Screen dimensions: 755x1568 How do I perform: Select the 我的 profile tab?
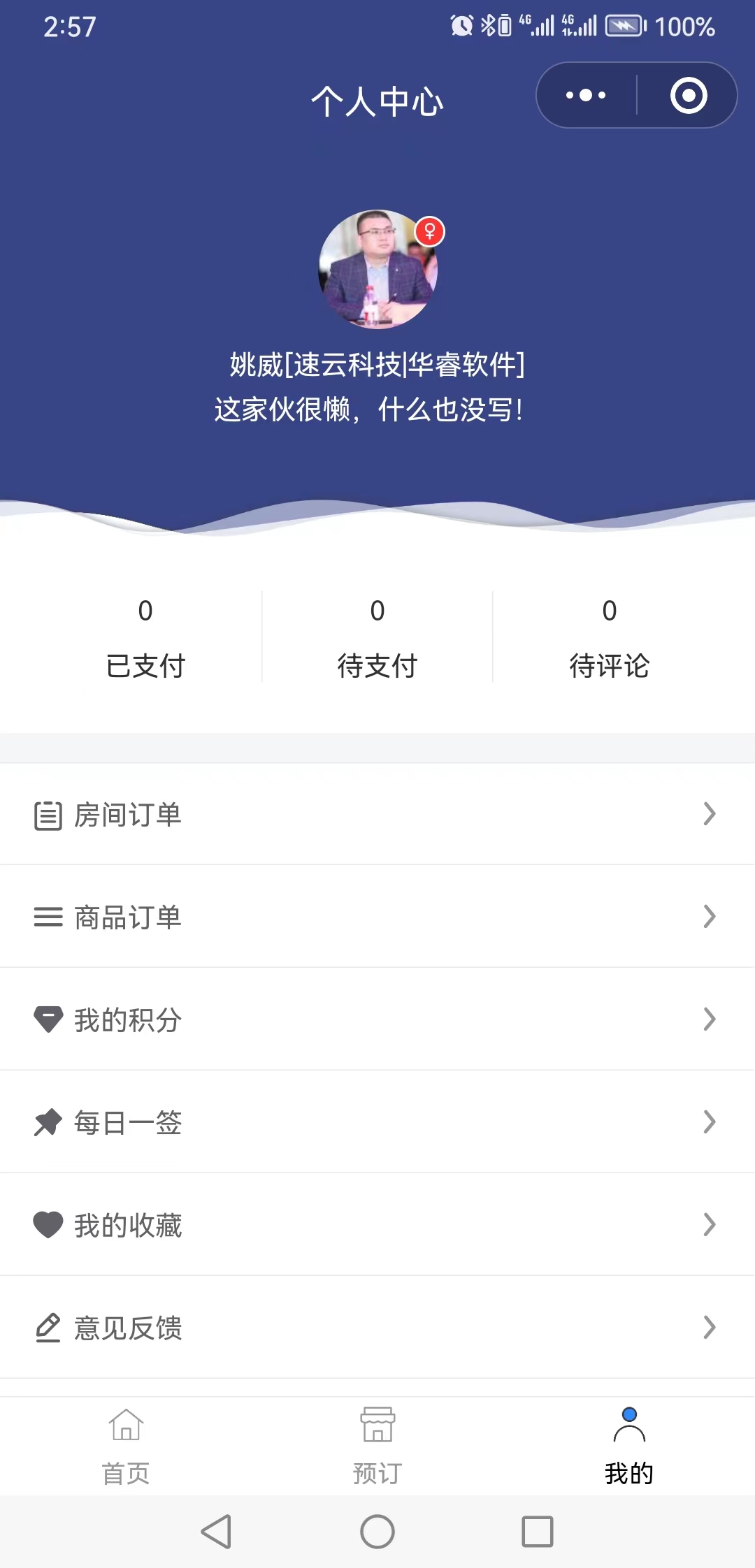click(629, 1445)
